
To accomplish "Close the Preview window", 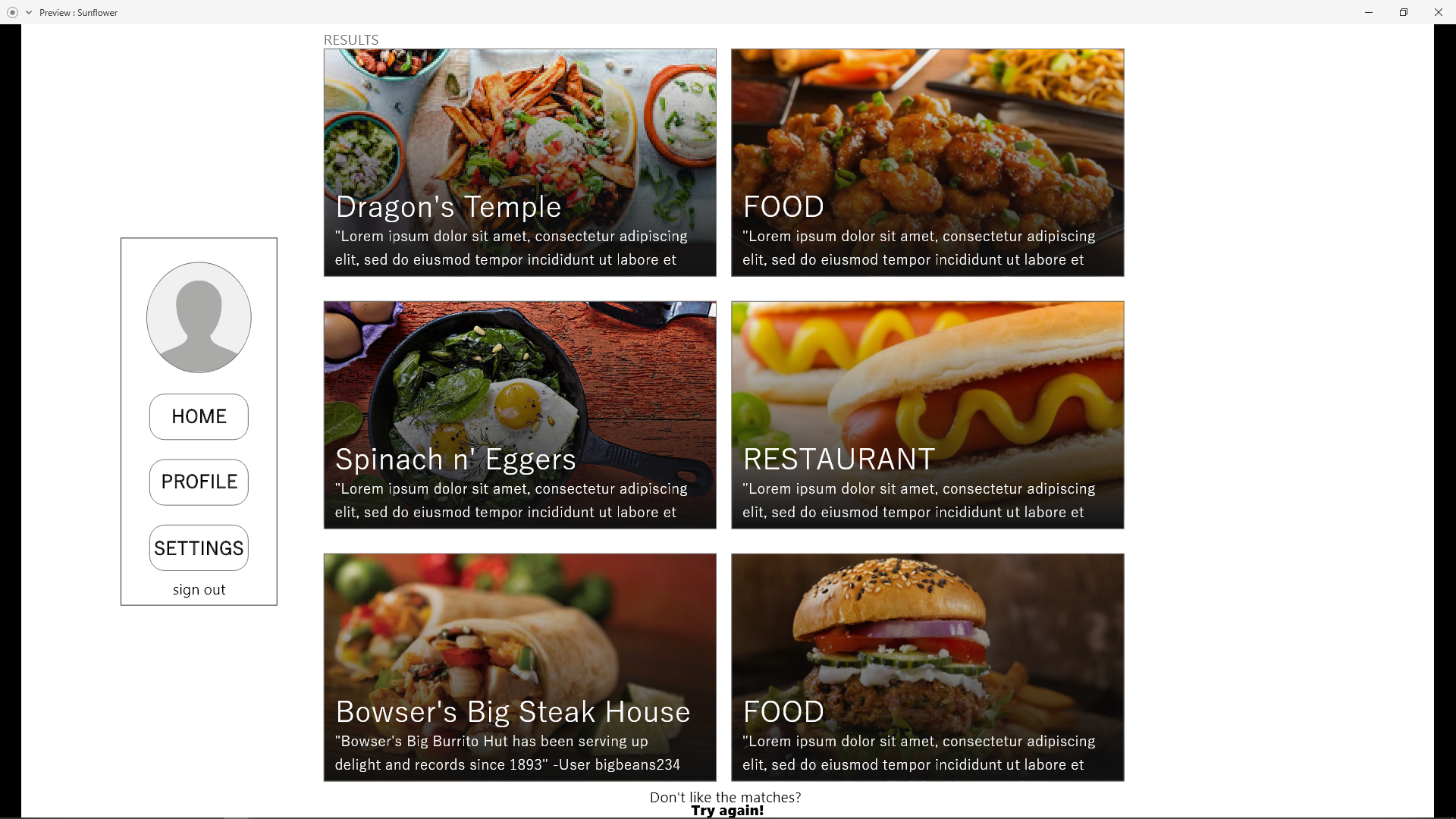I will point(1438,12).
